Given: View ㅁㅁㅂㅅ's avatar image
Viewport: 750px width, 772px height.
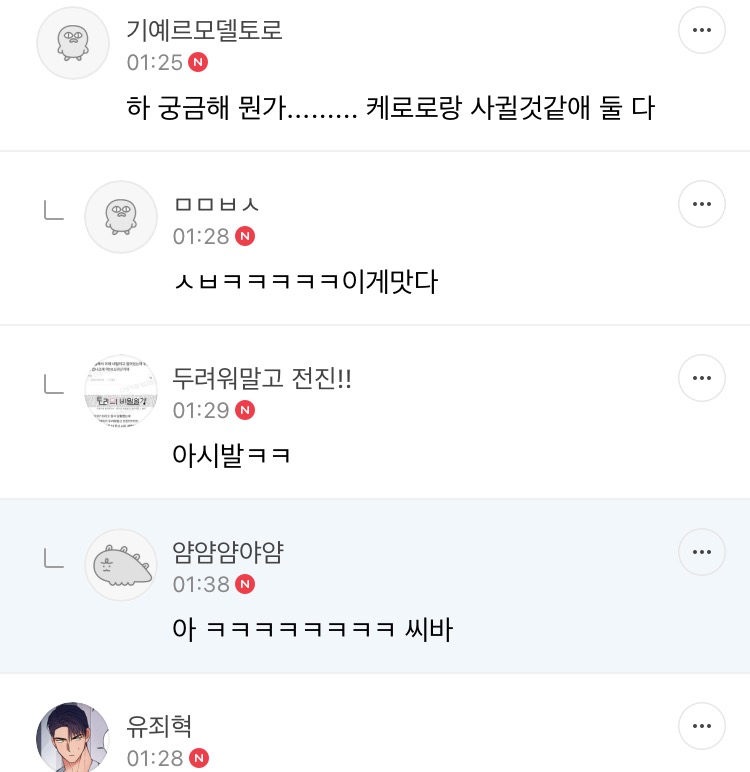Looking at the screenshot, I should 121,217.
